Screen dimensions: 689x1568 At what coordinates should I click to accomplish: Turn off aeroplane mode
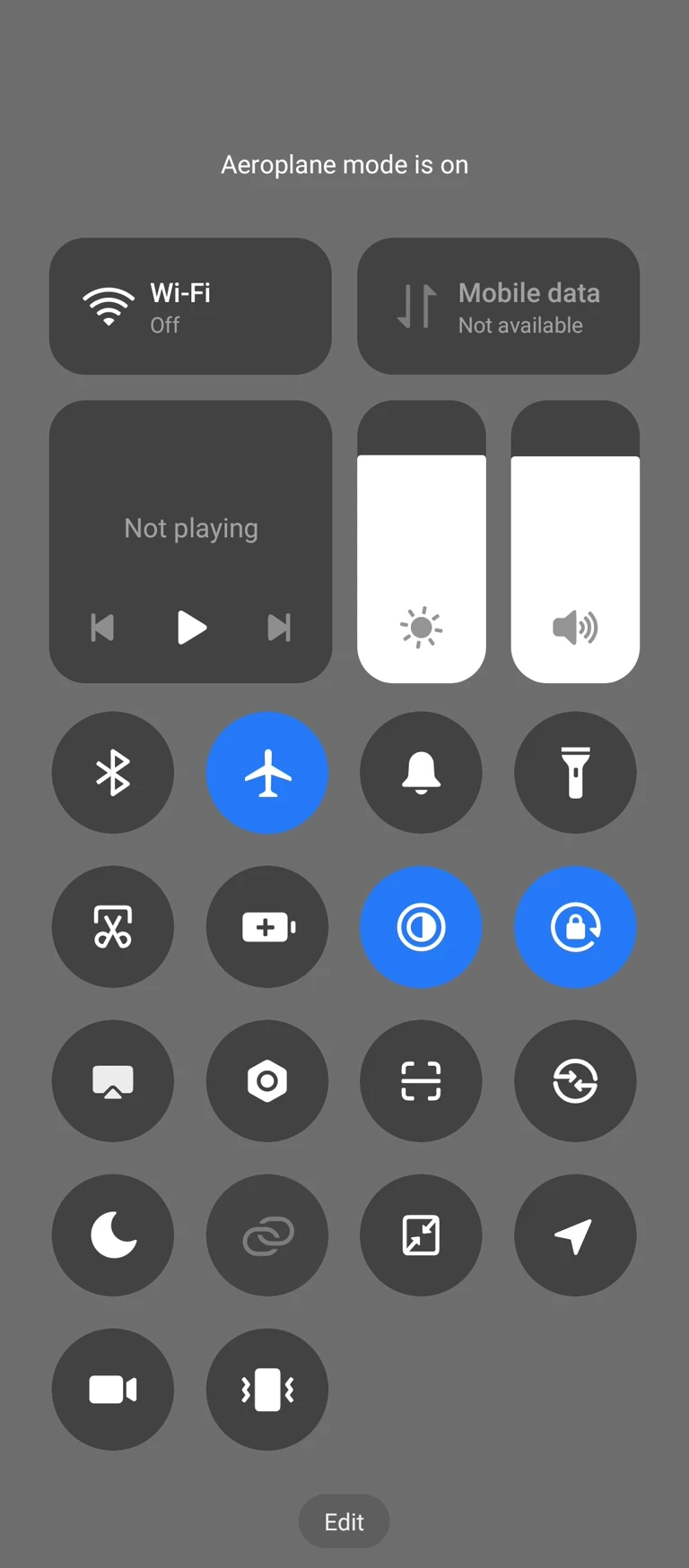pyautogui.click(x=267, y=773)
